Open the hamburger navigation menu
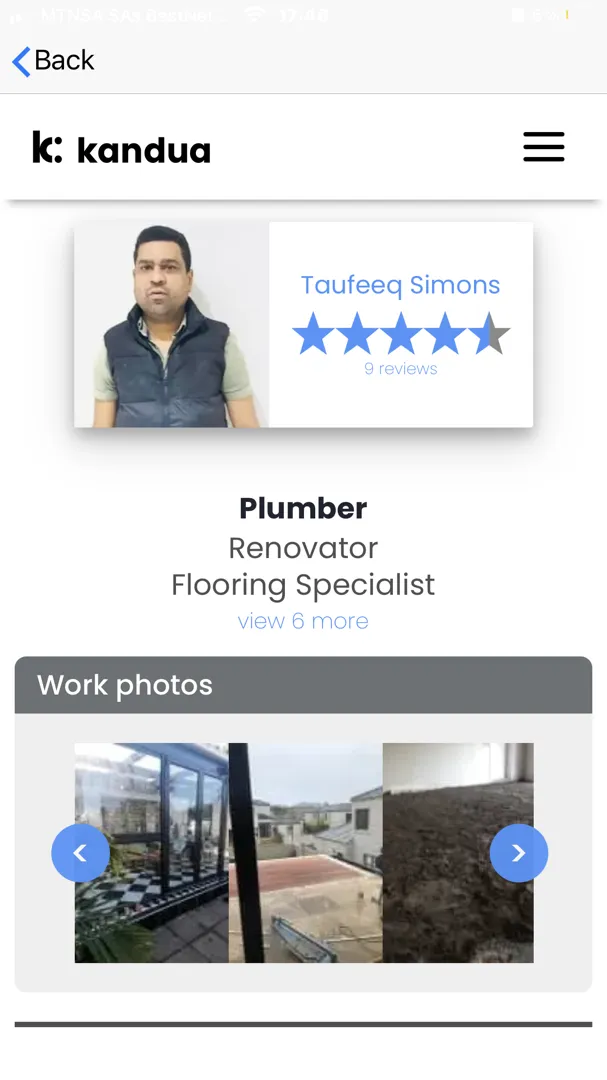 tap(543, 147)
